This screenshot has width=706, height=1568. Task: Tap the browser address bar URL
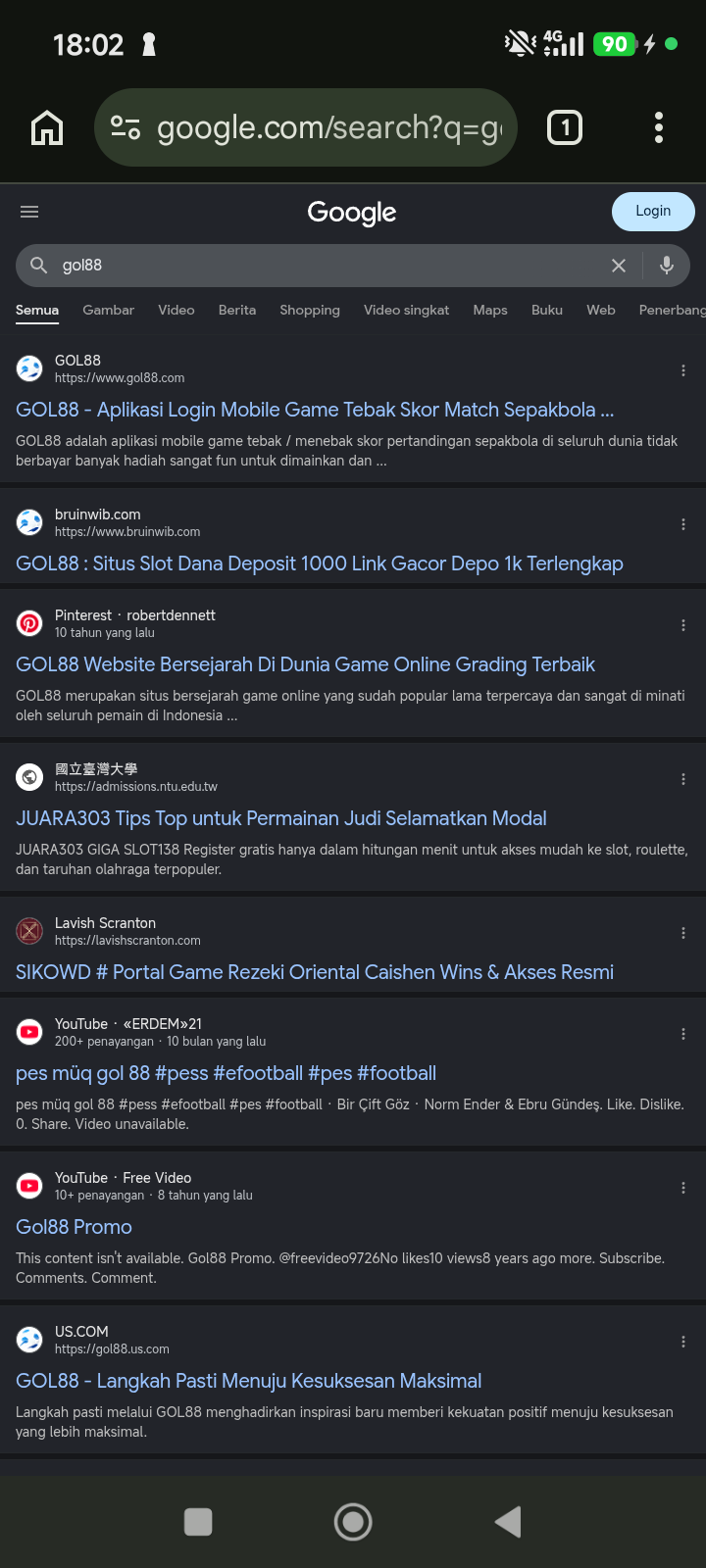pos(328,127)
